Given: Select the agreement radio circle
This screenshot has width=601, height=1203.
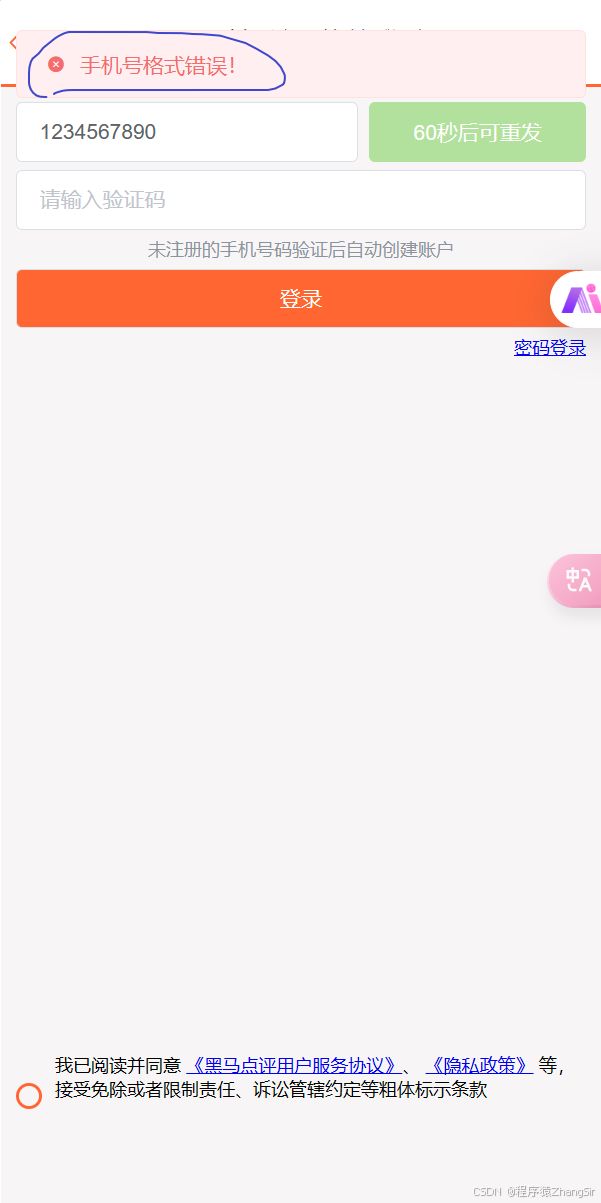Looking at the screenshot, I should (29, 1096).
